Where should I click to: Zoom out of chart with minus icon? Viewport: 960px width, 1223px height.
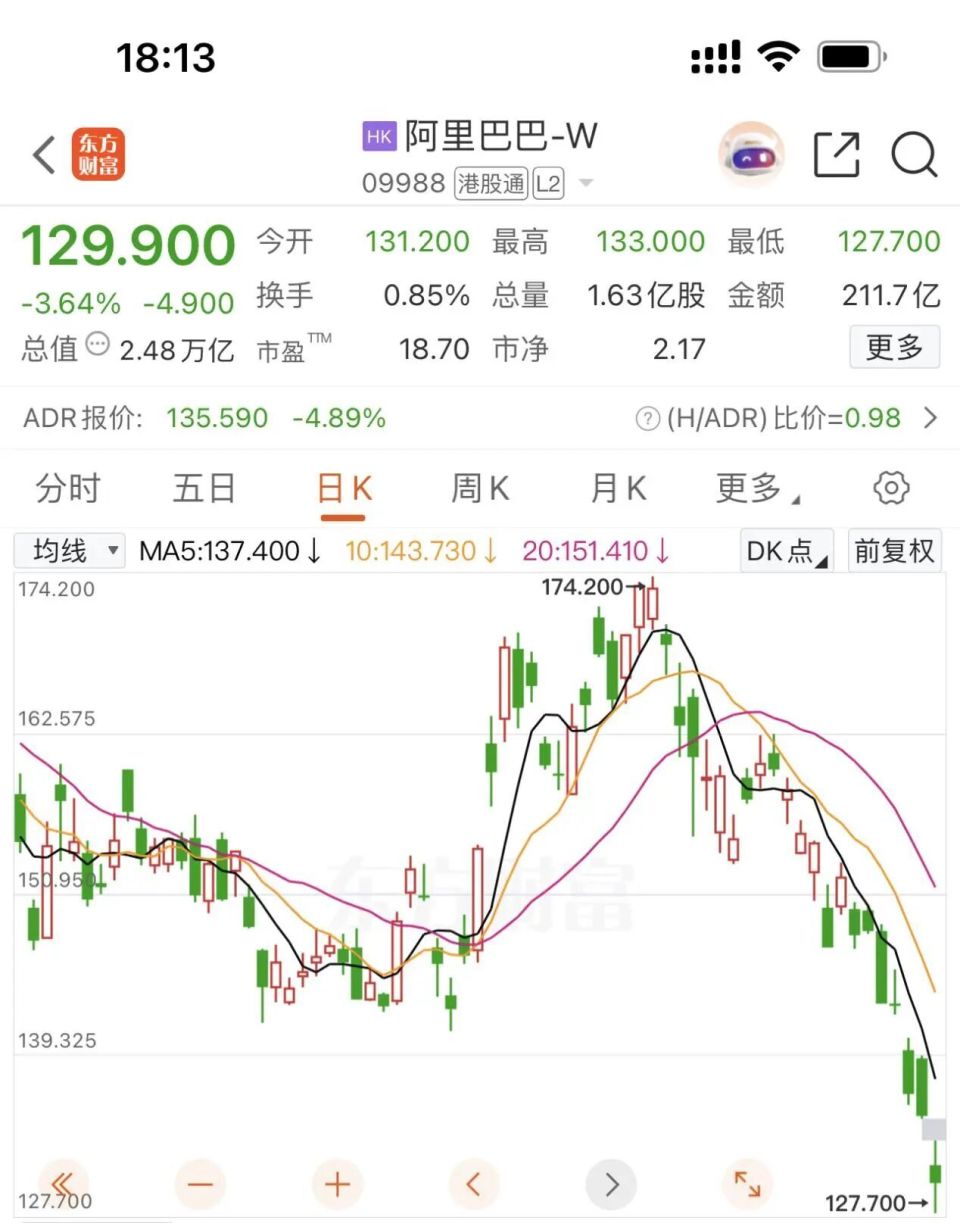[x=200, y=1184]
